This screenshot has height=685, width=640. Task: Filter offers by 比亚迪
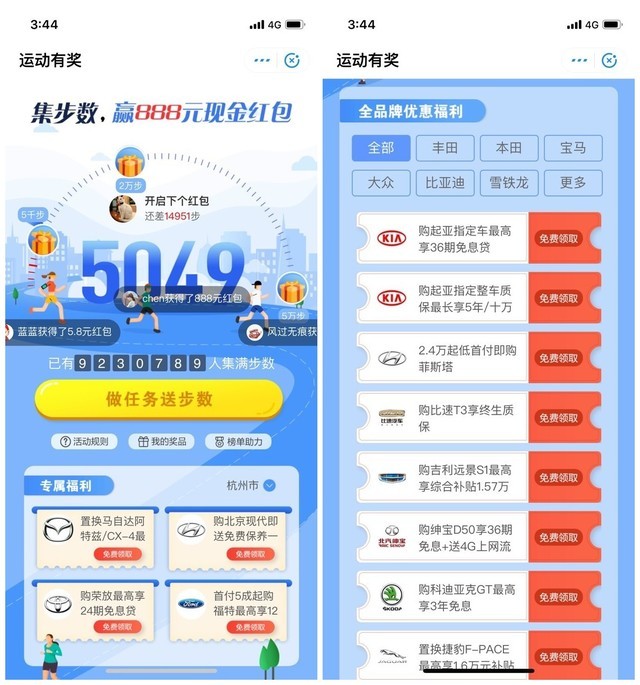[445, 183]
